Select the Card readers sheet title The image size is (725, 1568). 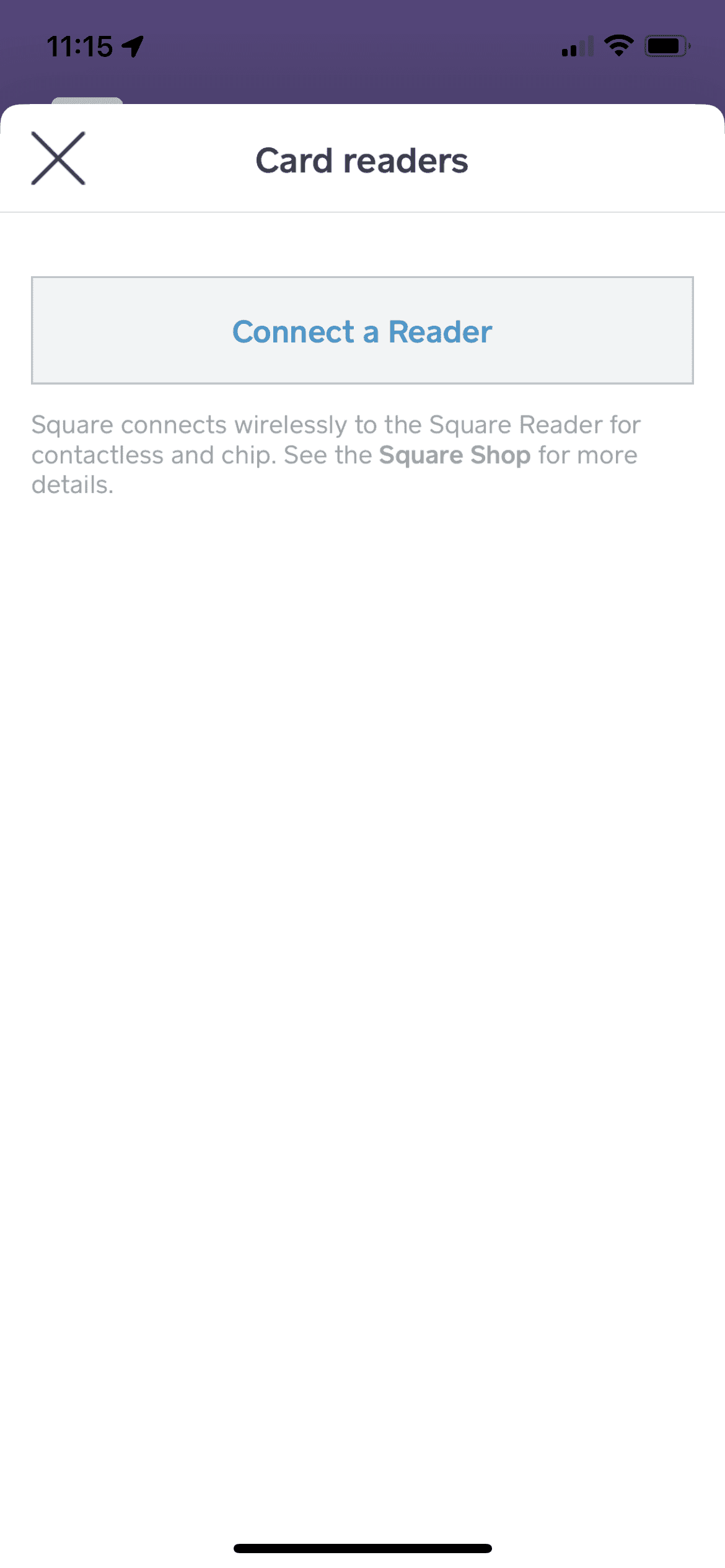click(361, 160)
